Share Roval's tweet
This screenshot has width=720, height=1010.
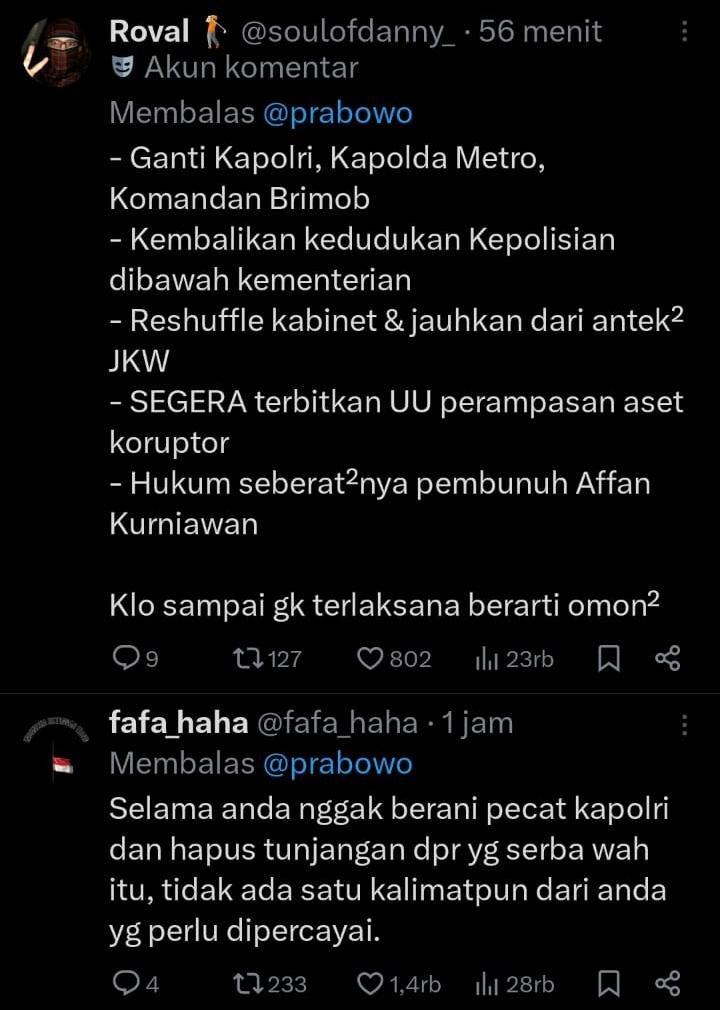(x=667, y=658)
